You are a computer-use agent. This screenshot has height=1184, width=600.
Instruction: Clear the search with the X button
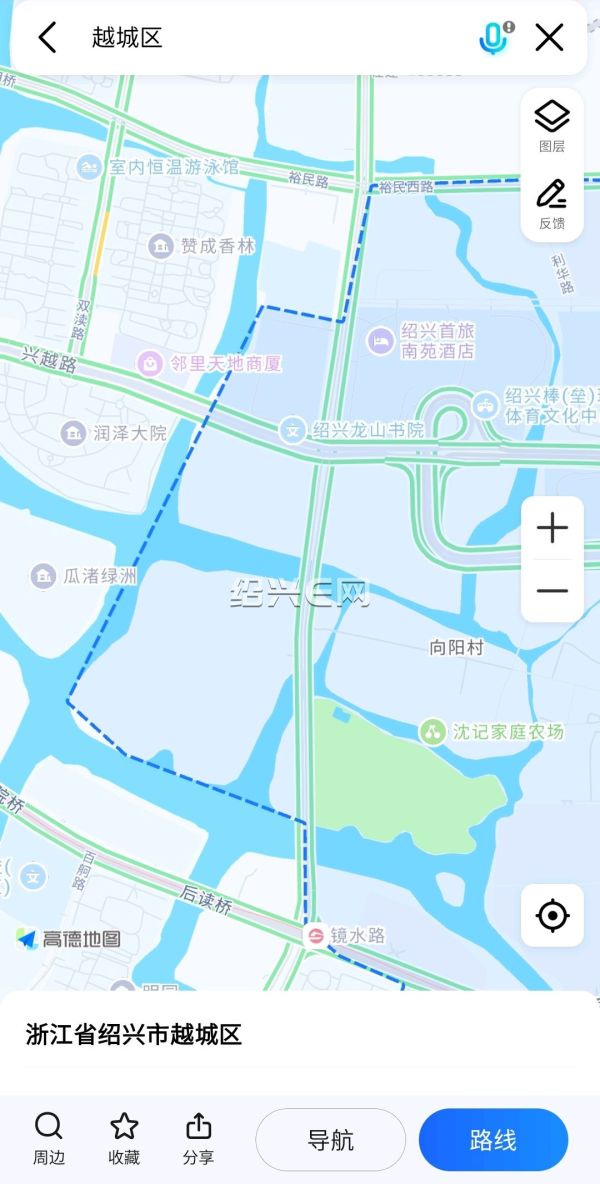pos(549,37)
